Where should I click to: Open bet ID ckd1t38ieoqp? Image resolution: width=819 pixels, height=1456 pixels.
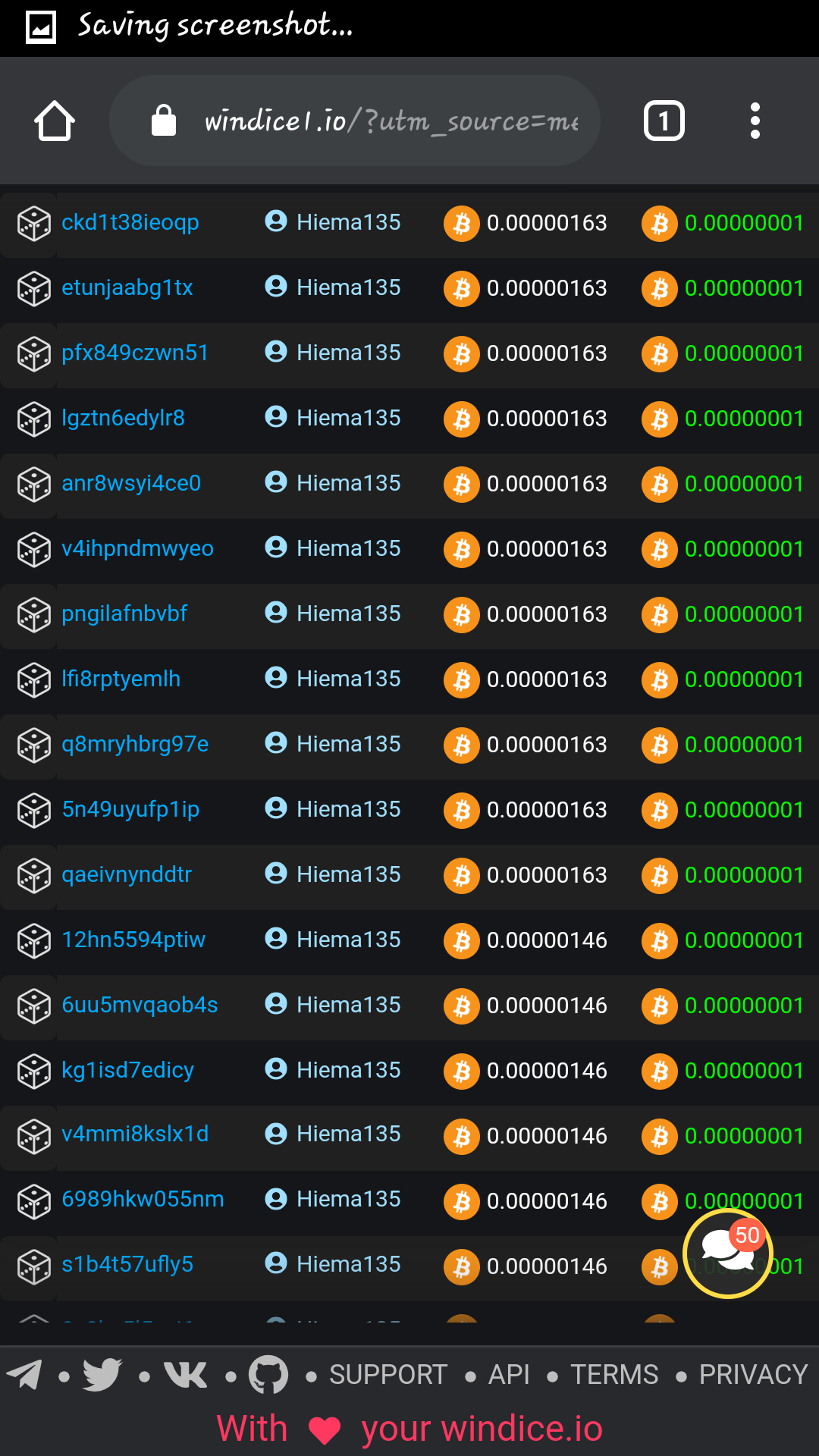click(130, 223)
